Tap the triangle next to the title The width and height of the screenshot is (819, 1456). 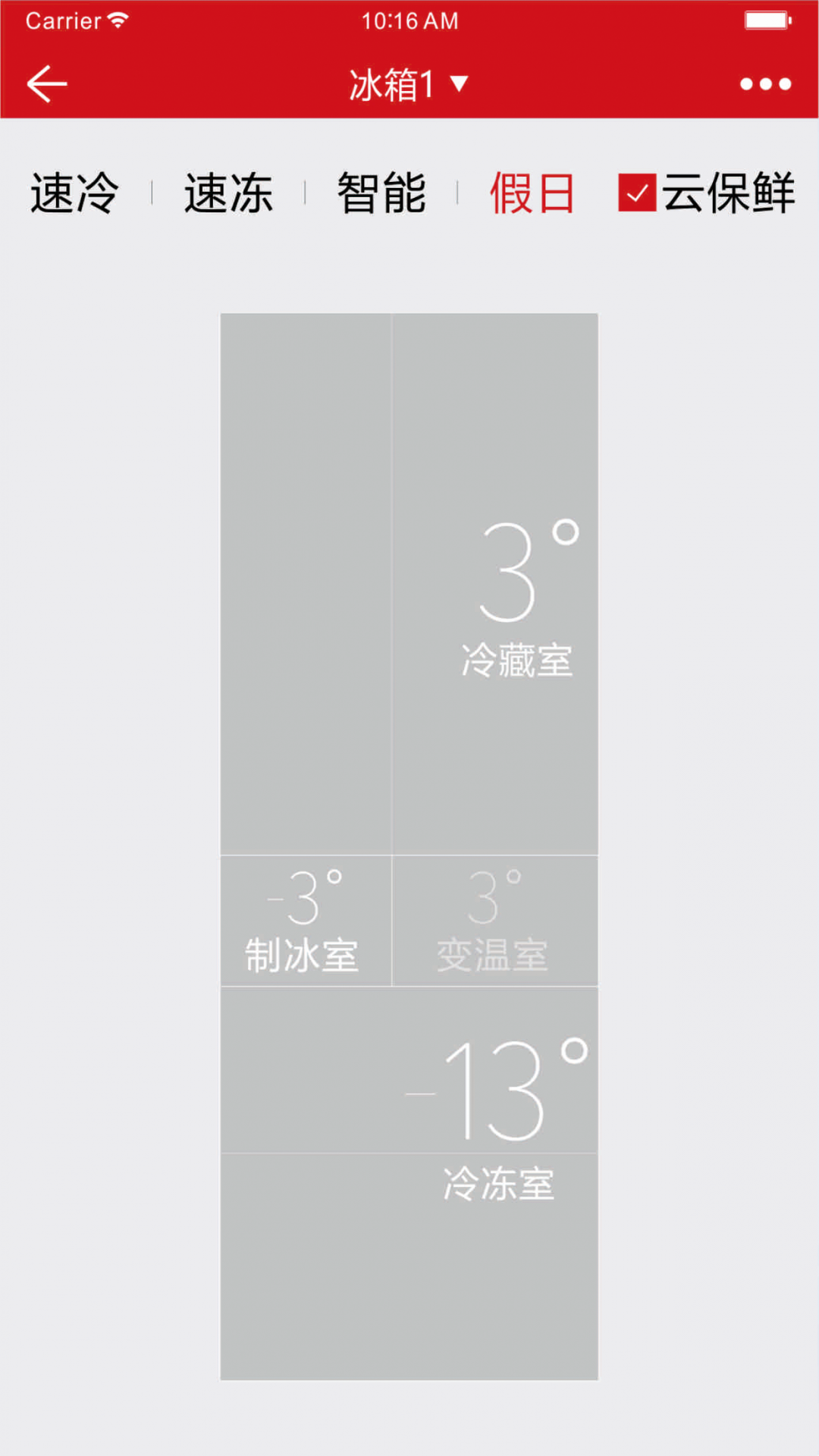(459, 85)
